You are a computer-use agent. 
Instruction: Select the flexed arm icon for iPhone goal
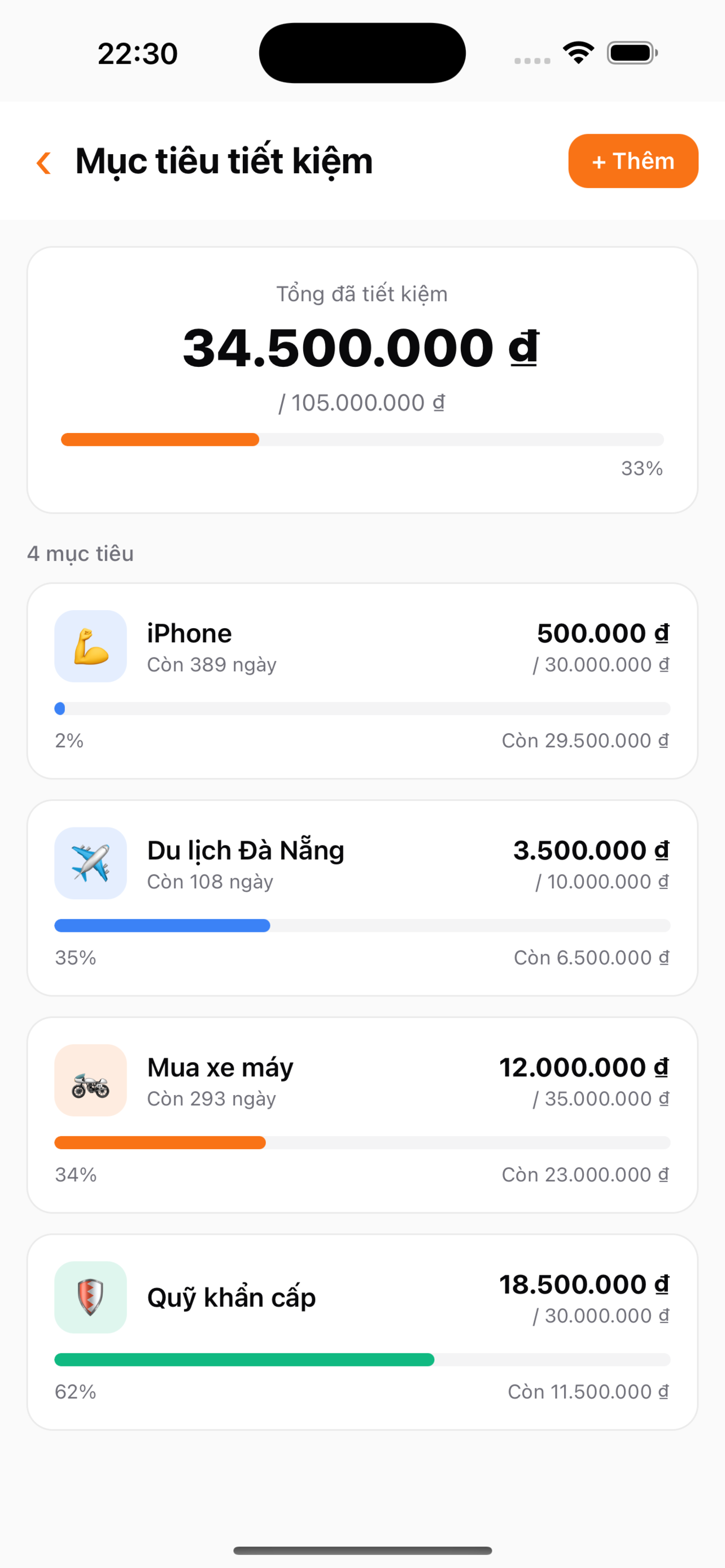tap(90, 646)
